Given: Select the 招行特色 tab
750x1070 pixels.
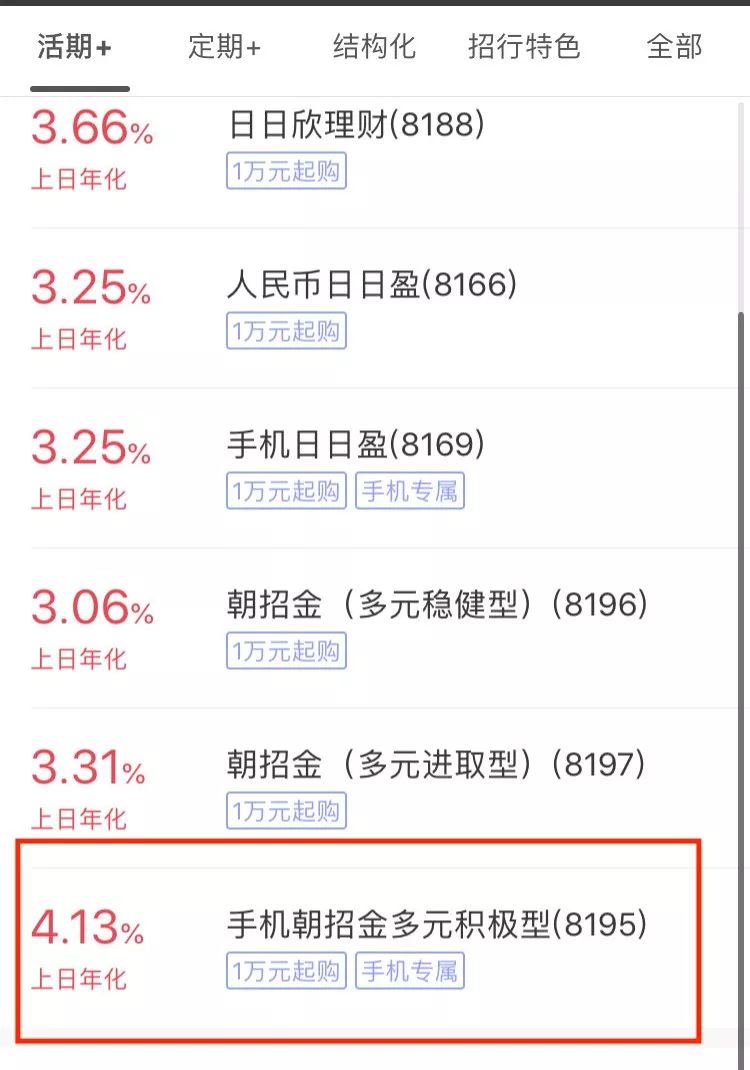Looking at the screenshot, I should (524, 47).
